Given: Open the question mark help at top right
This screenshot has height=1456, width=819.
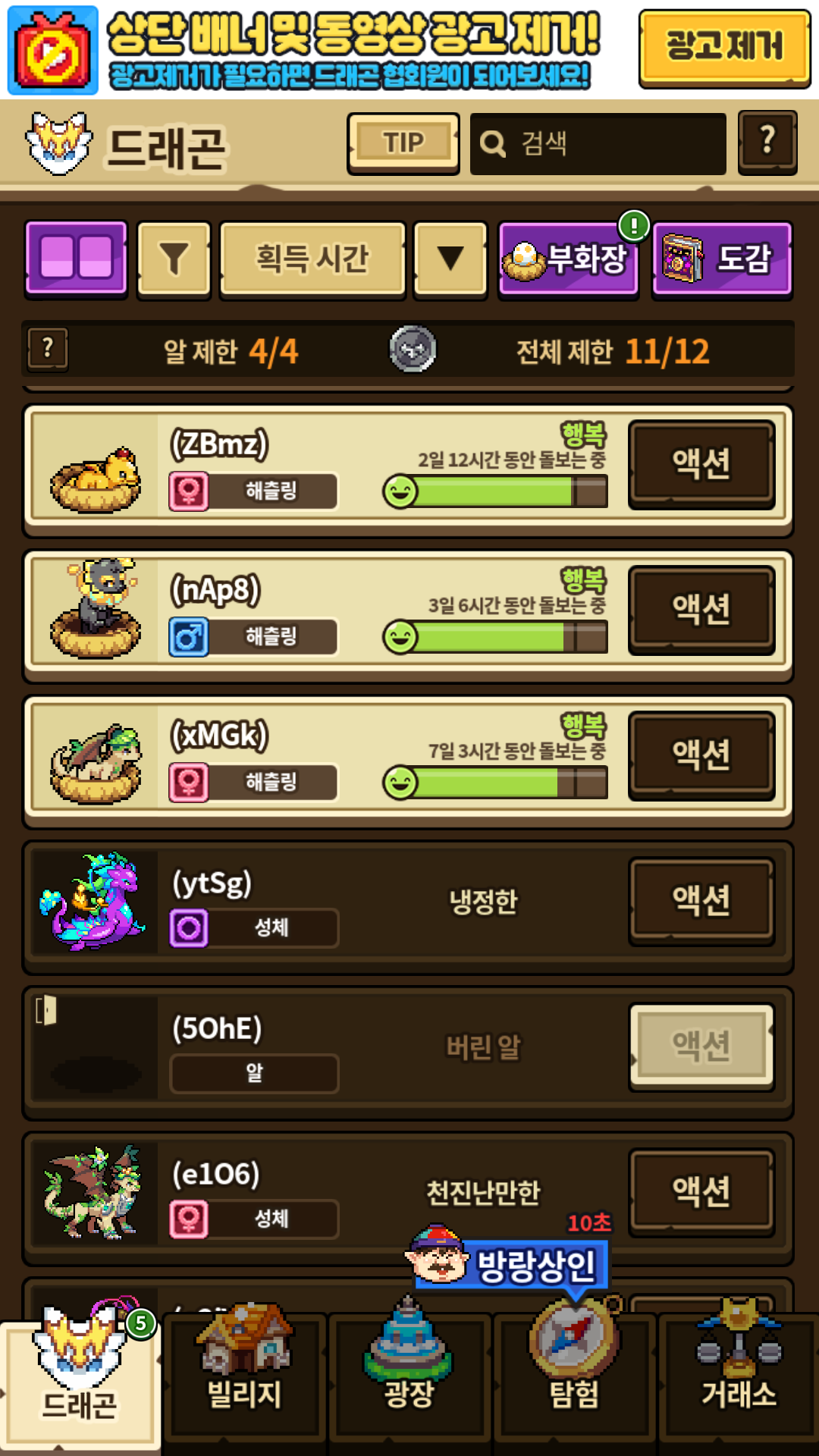Looking at the screenshot, I should click(x=767, y=143).
